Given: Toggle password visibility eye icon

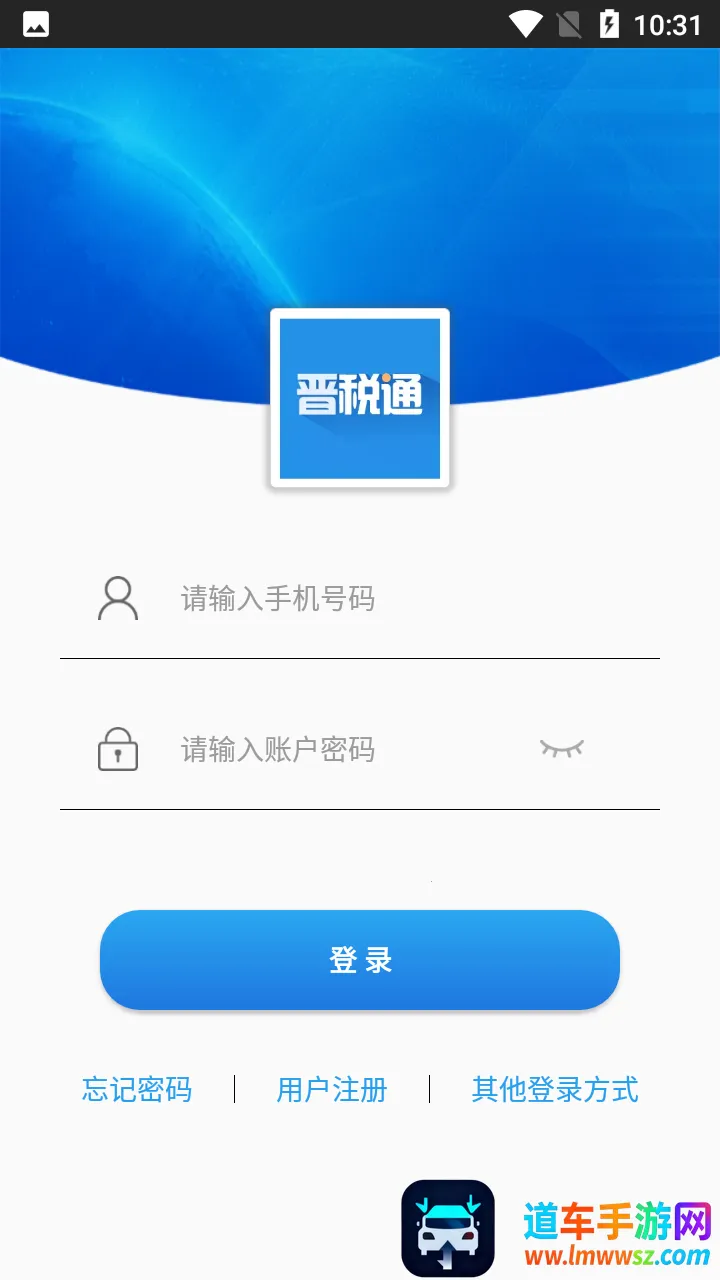Looking at the screenshot, I should pyautogui.click(x=561, y=748).
